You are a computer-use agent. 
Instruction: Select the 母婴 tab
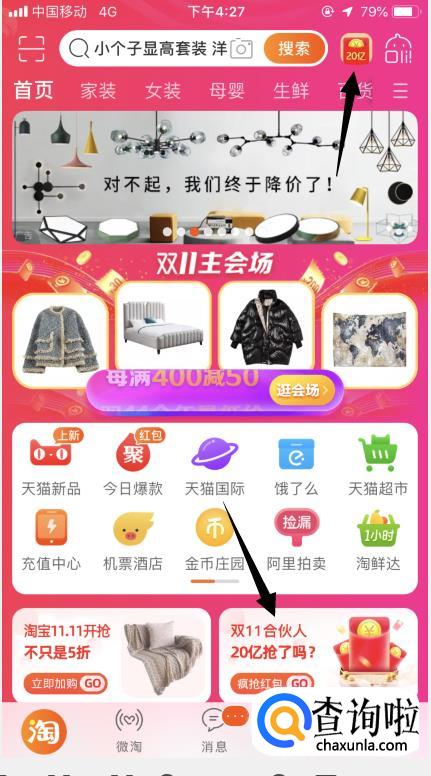tap(227, 91)
